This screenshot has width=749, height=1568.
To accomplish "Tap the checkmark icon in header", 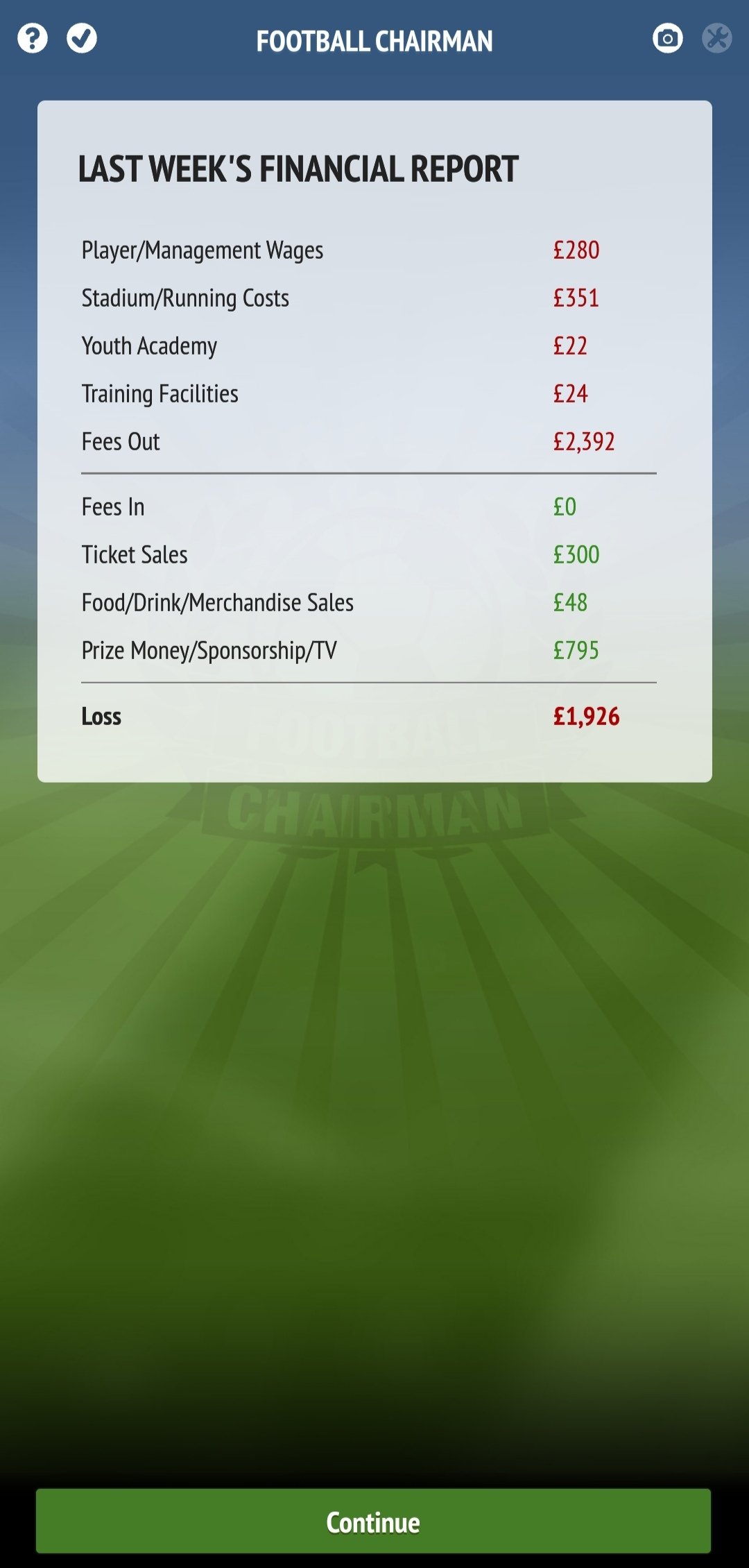I will pos(82,38).
